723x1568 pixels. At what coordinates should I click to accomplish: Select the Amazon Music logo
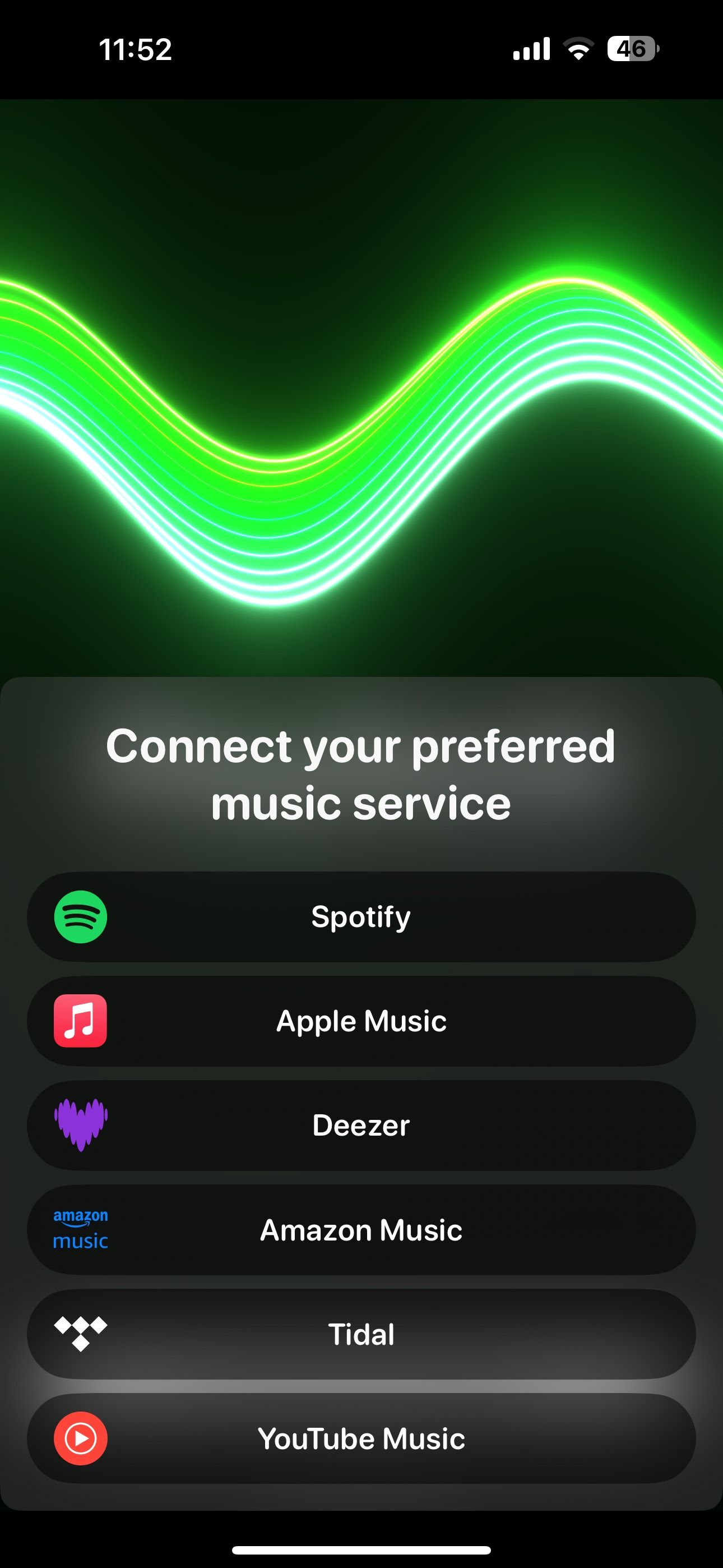[x=80, y=1231]
